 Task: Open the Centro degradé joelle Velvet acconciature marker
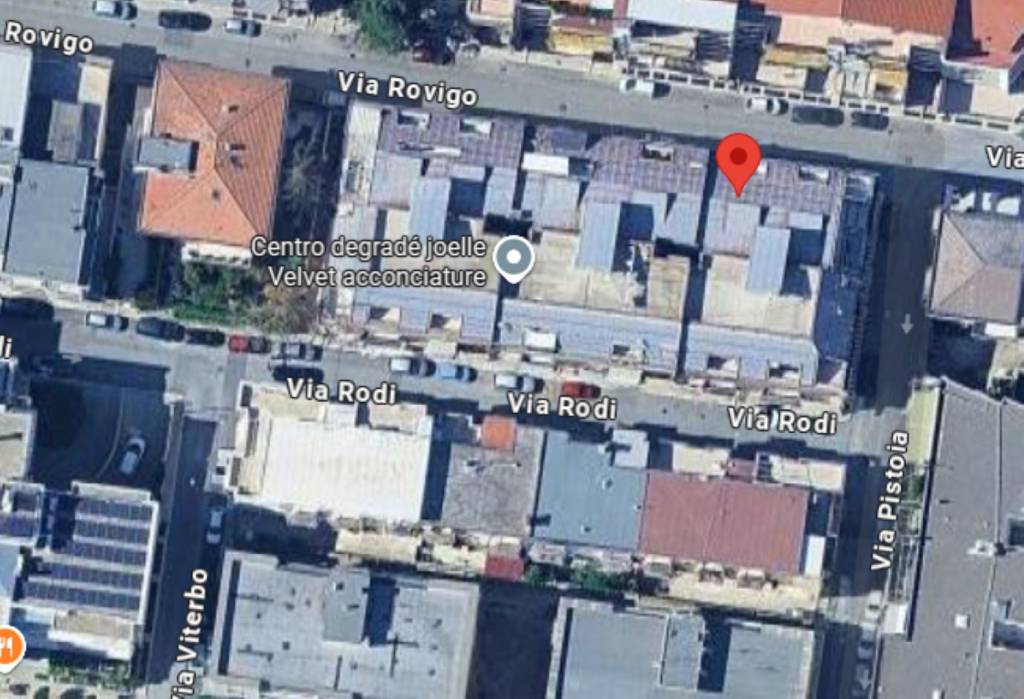514,259
